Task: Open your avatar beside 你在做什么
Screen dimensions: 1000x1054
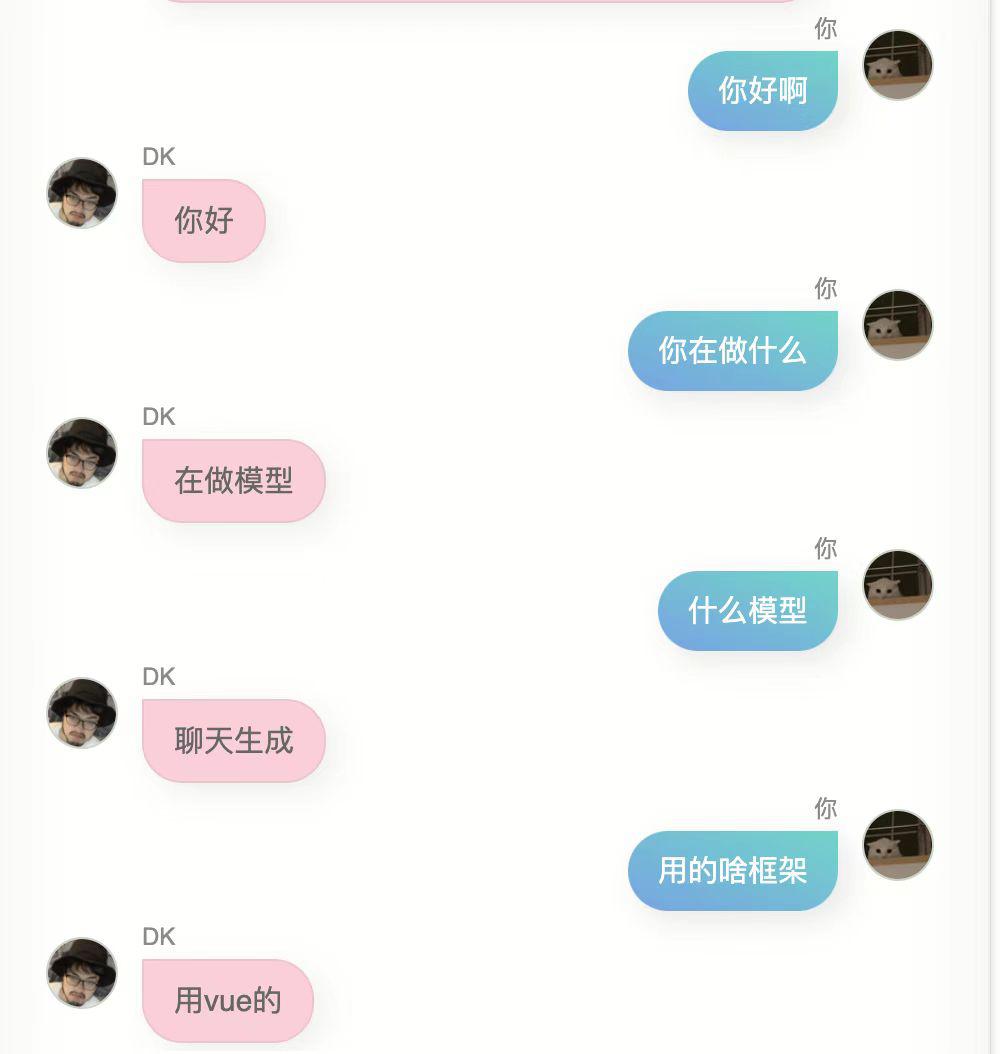Action: point(897,325)
